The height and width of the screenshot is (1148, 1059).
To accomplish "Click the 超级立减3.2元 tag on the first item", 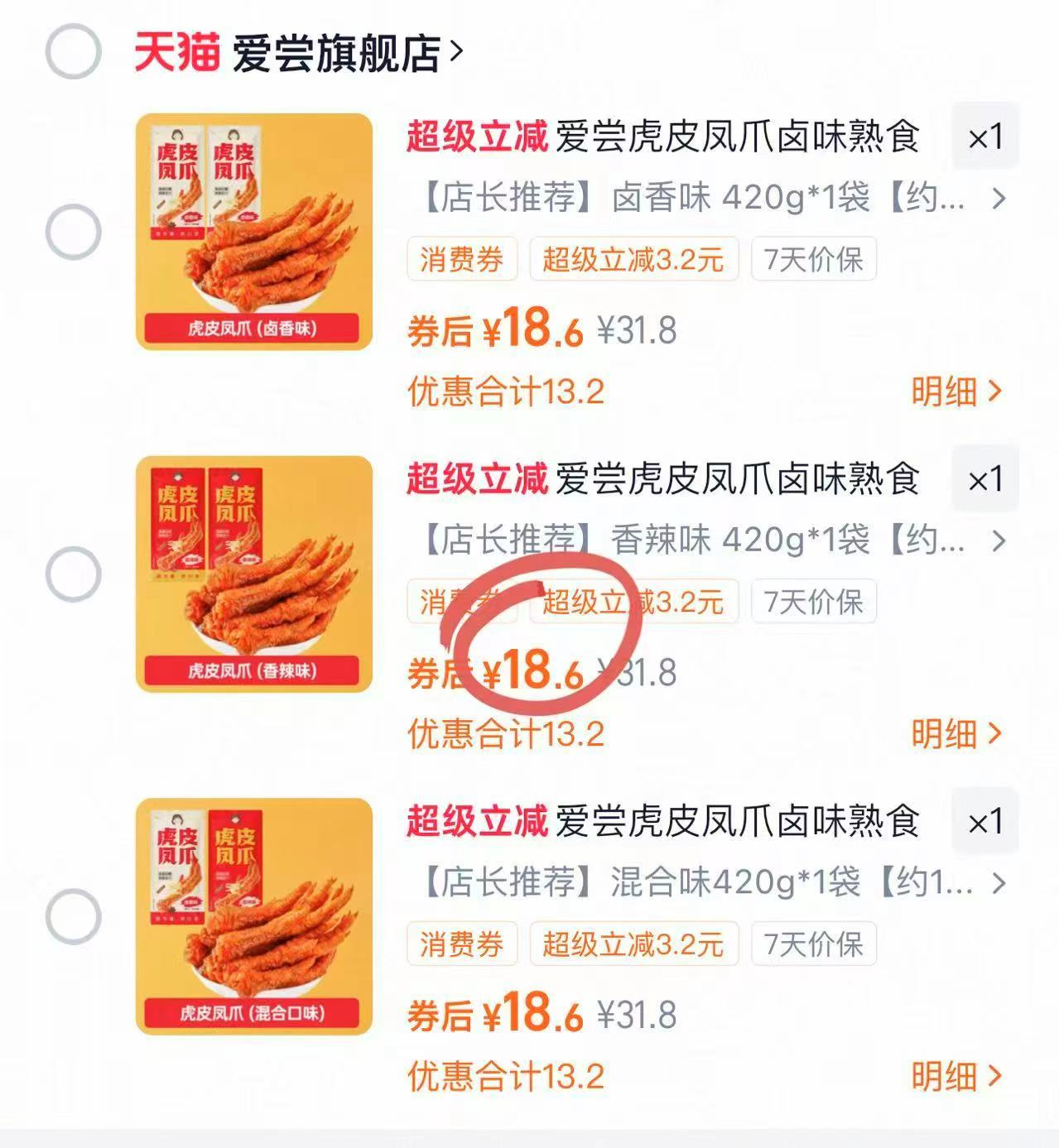I will 633,259.
